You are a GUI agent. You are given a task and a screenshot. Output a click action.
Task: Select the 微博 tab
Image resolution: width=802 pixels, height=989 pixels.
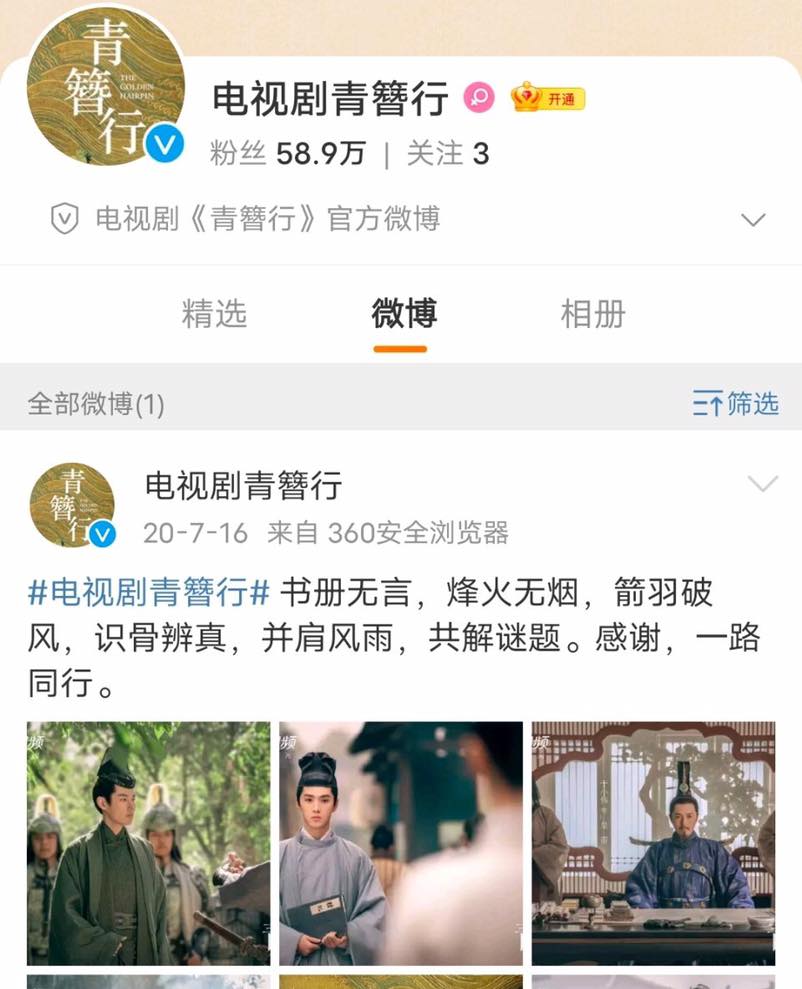pos(404,314)
